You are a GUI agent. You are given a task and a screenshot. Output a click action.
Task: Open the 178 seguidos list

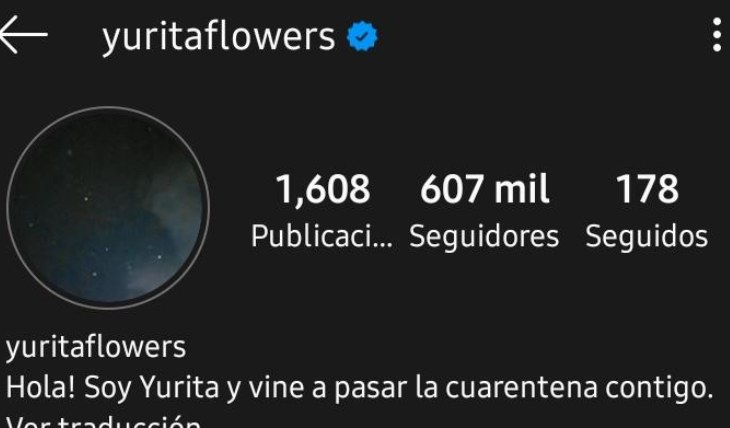(646, 210)
